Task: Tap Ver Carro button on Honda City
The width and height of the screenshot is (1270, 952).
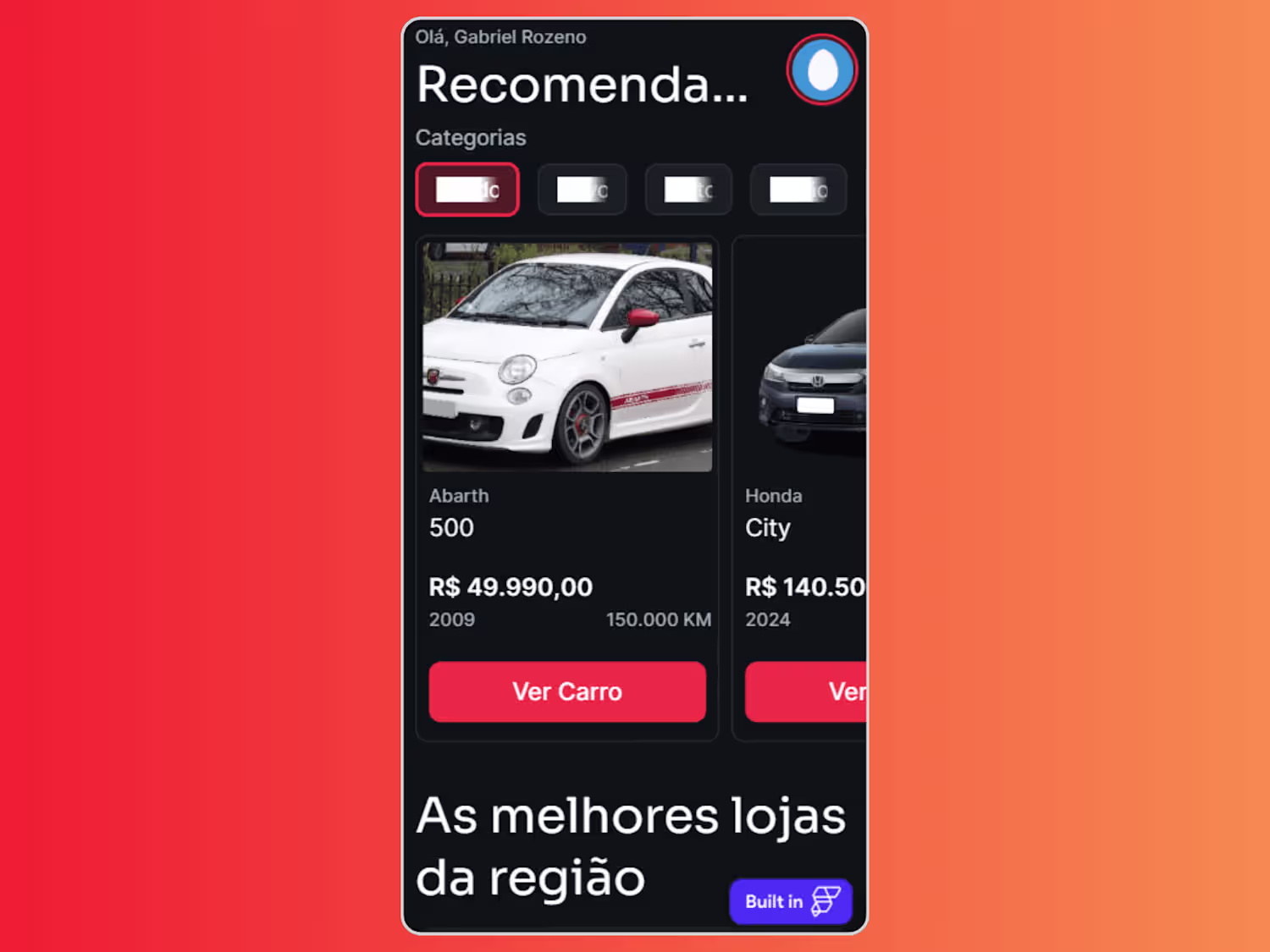Action: click(x=807, y=691)
